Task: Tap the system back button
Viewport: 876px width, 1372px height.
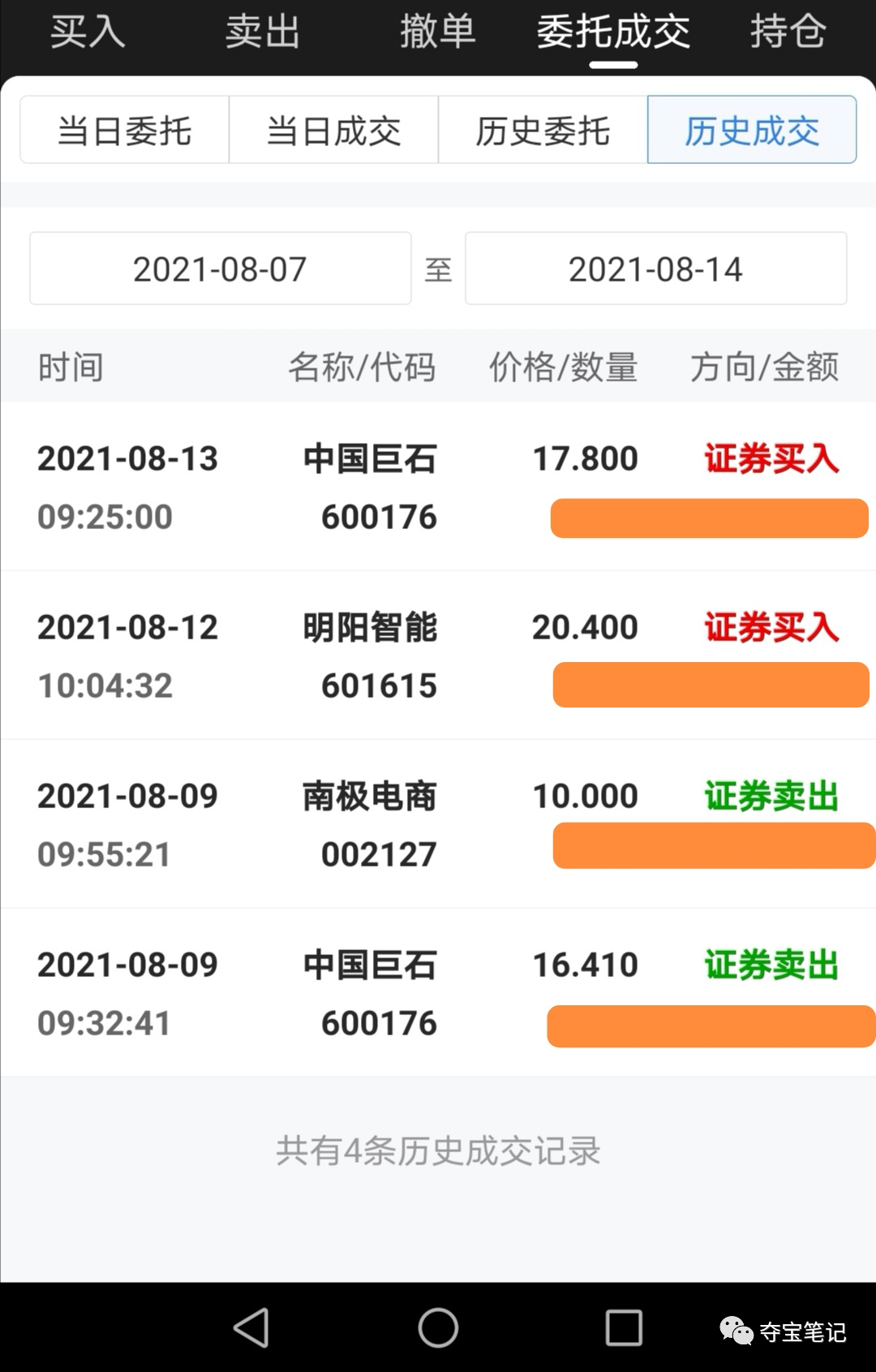Action: (251, 1328)
